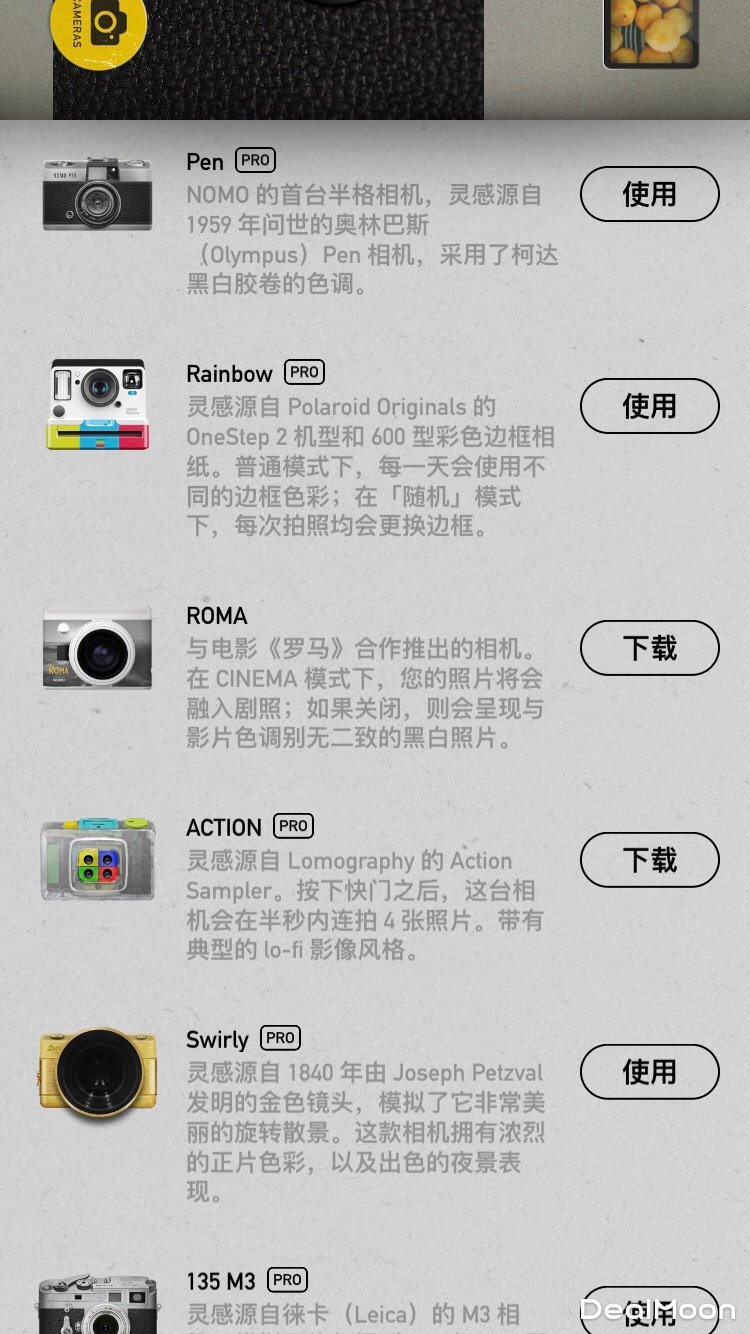Use the Pen camera
This screenshot has height=1334, width=750.
[649, 194]
